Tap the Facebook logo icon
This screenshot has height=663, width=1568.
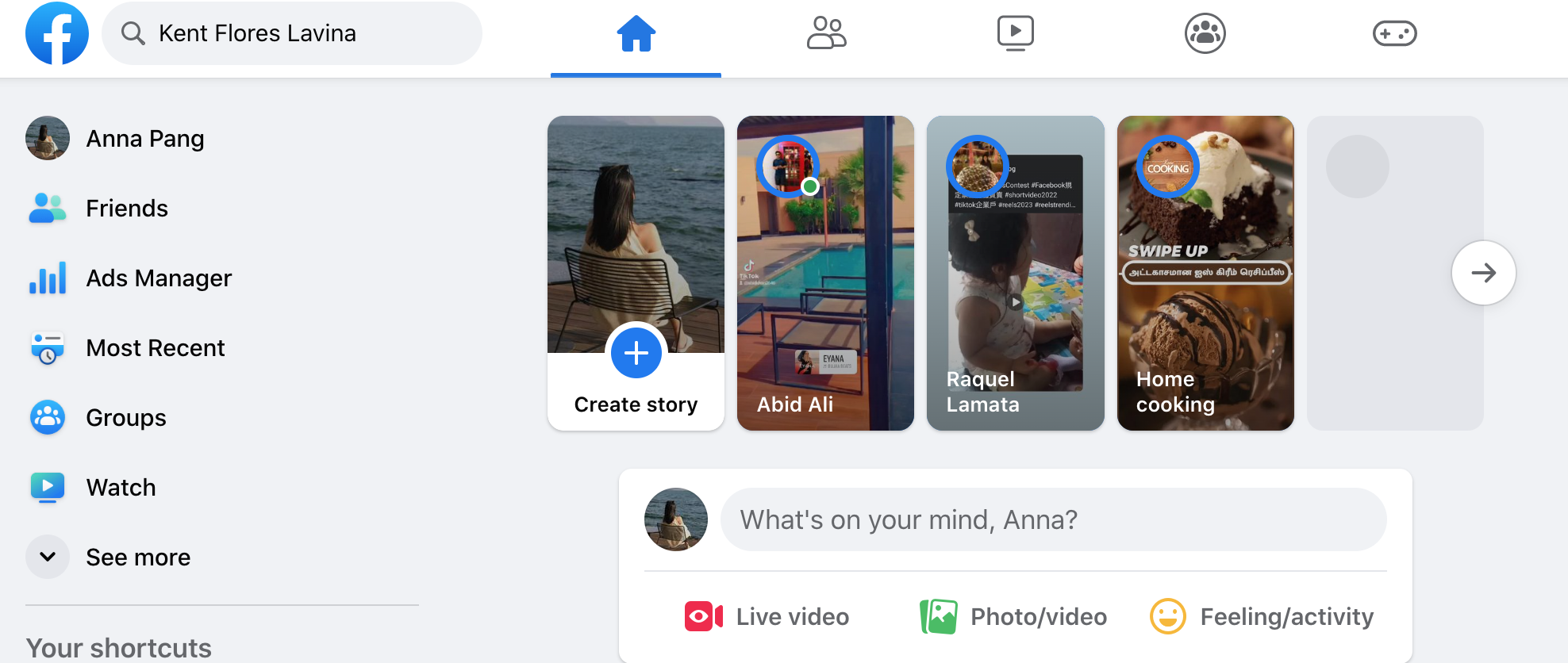pyautogui.click(x=57, y=33)
